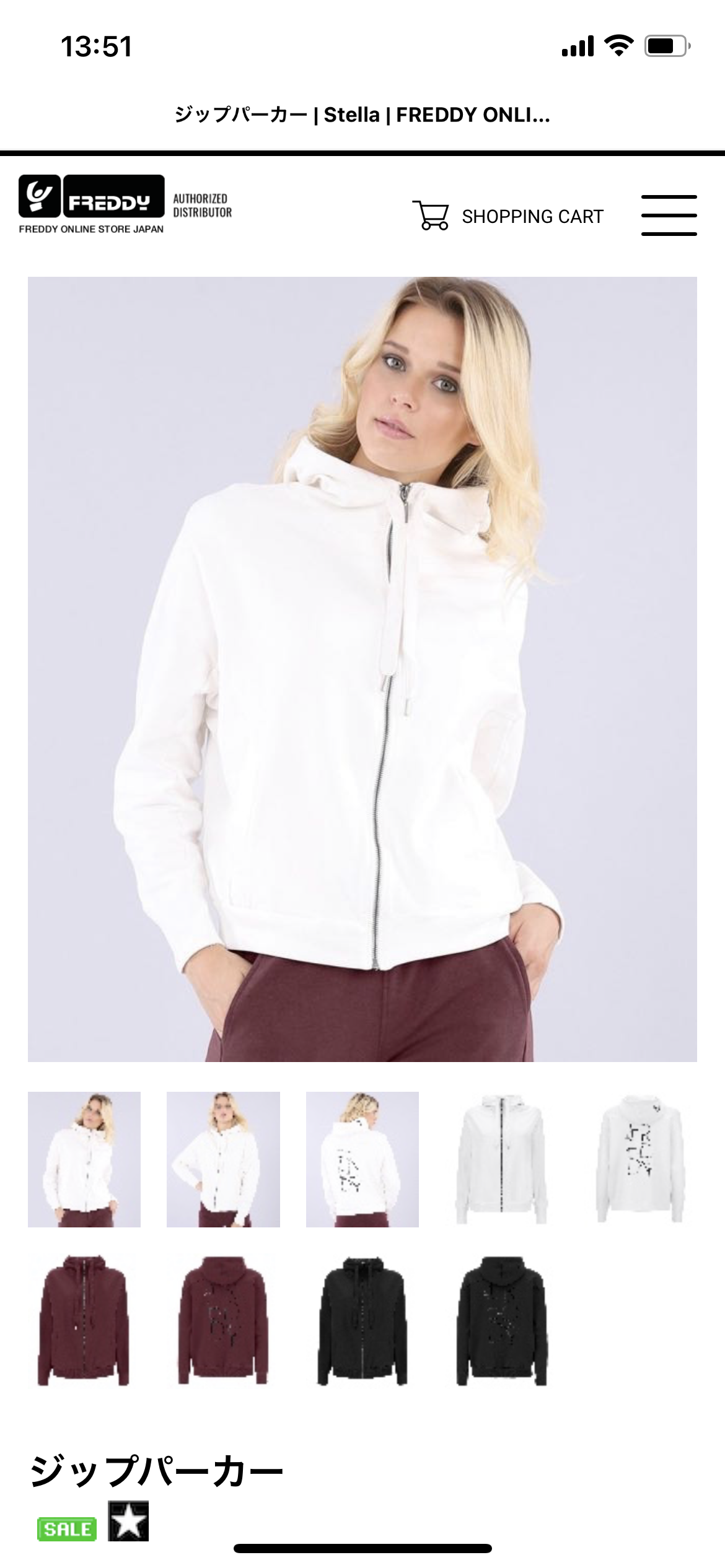Select first thumbnail of model front view
The height and width of the screenshot is (1568, 725).
[x=84, y=1159]
